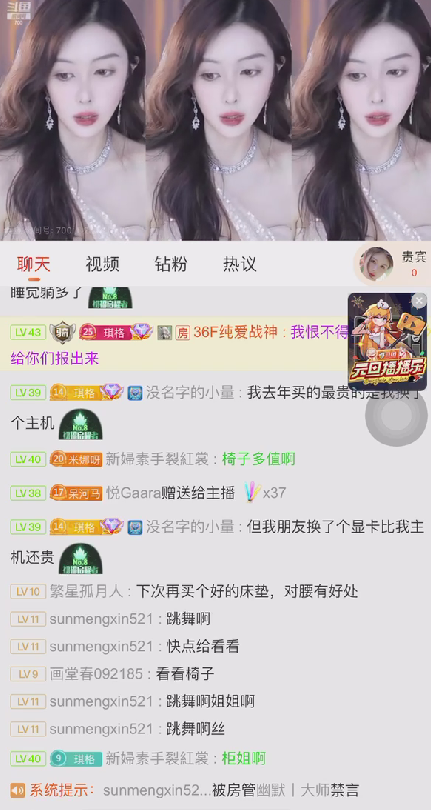Switch to the 视频 tab
Image resolution: width=431 pixels, height=810 pixels.
coord(102,264)
